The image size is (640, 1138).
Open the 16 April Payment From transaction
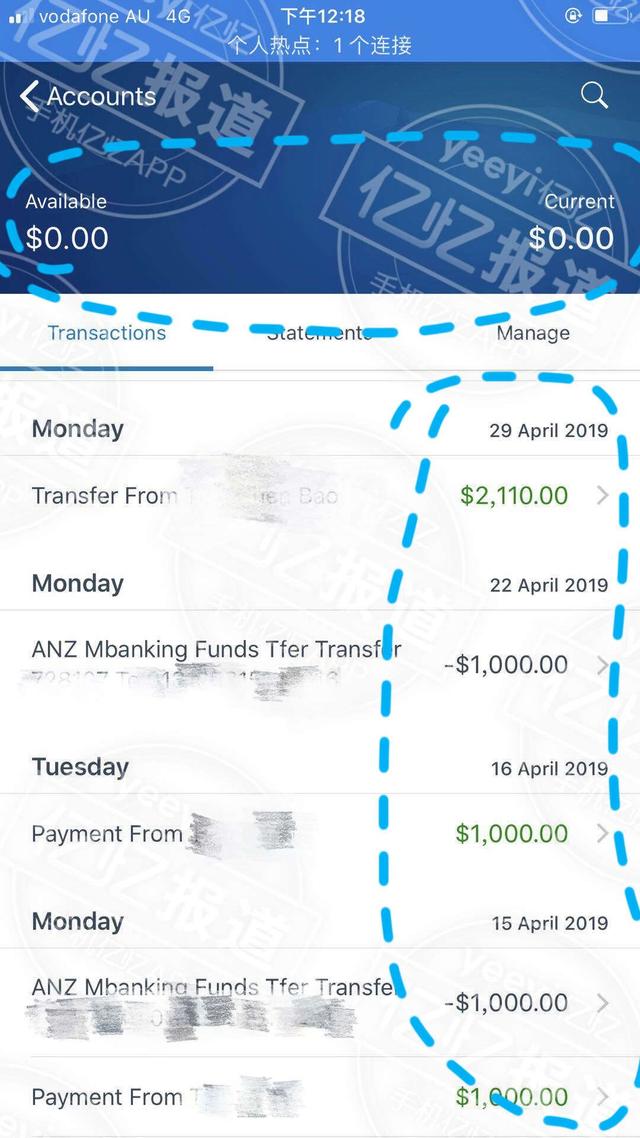click(x=320, y=834)
